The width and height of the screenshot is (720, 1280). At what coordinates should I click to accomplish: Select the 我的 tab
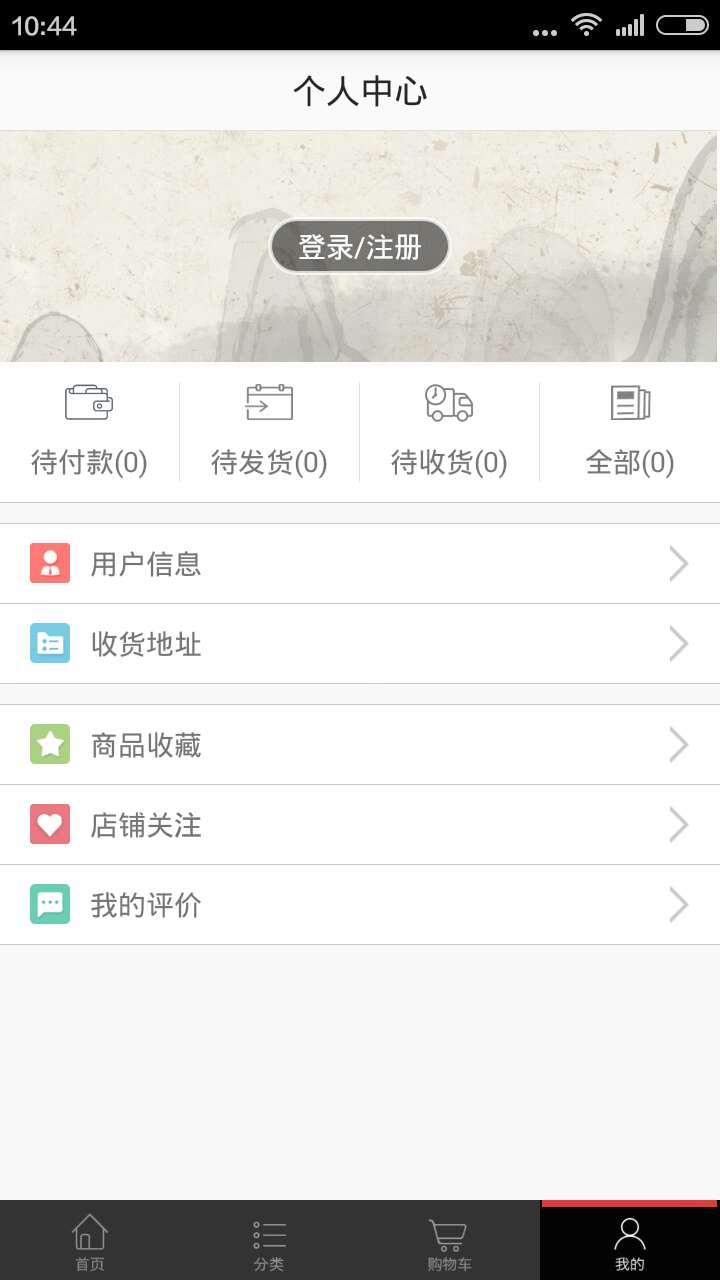point(630,1241)
